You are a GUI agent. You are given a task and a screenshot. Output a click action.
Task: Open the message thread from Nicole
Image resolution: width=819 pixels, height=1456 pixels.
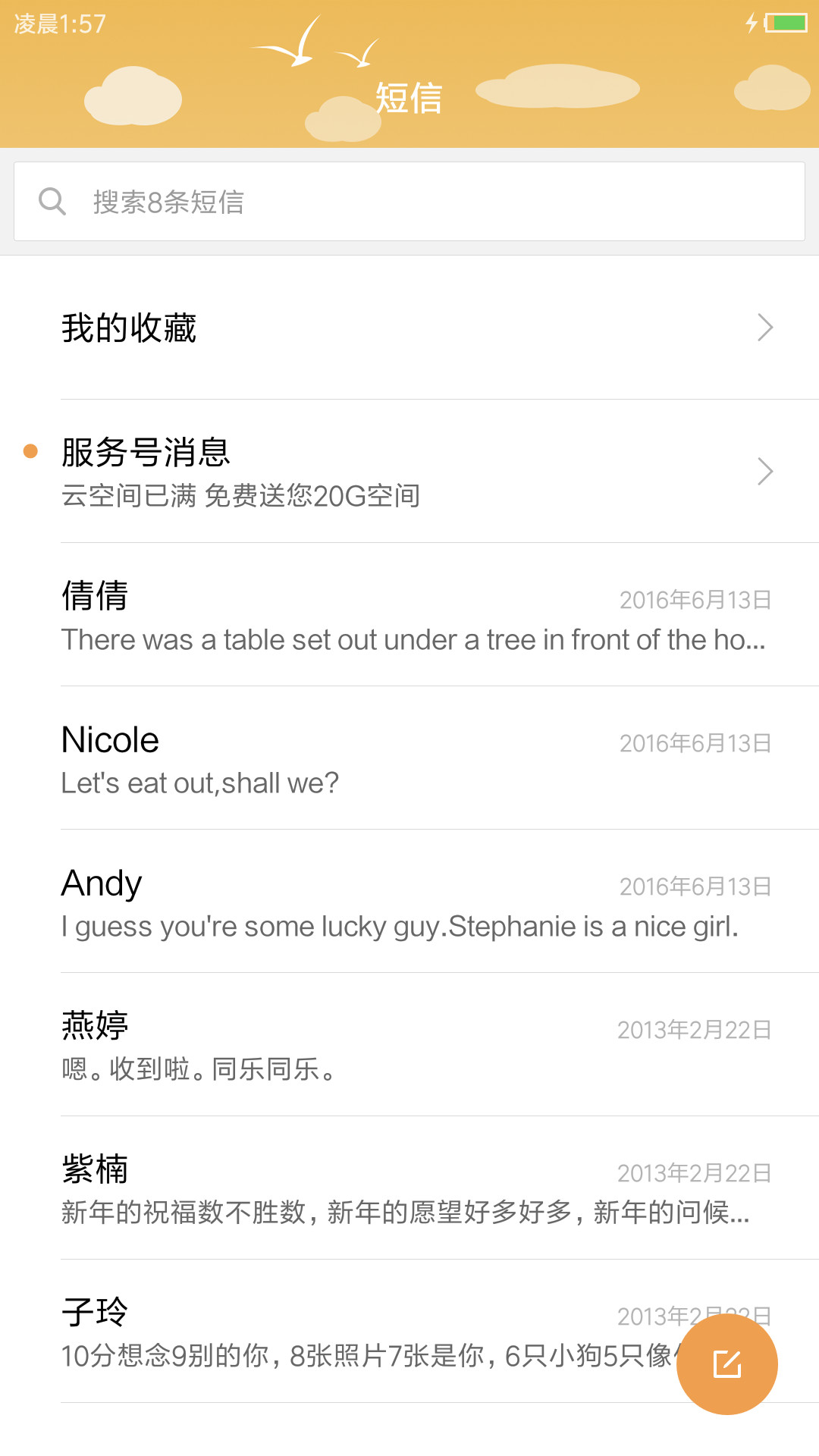[409, 758]
